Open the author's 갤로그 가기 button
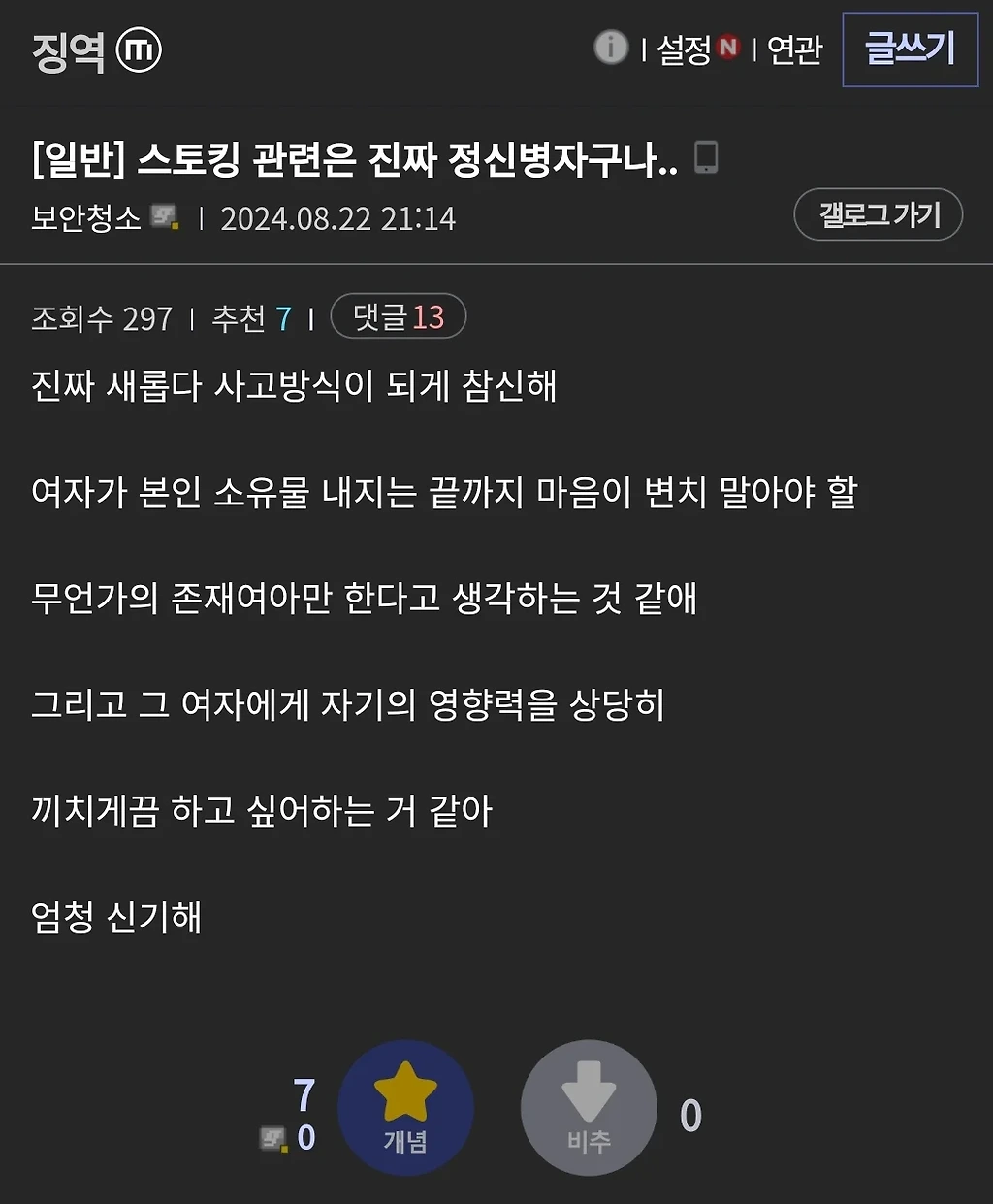The height and width of the screenshot is (1204, 993). tap(878, 214)
